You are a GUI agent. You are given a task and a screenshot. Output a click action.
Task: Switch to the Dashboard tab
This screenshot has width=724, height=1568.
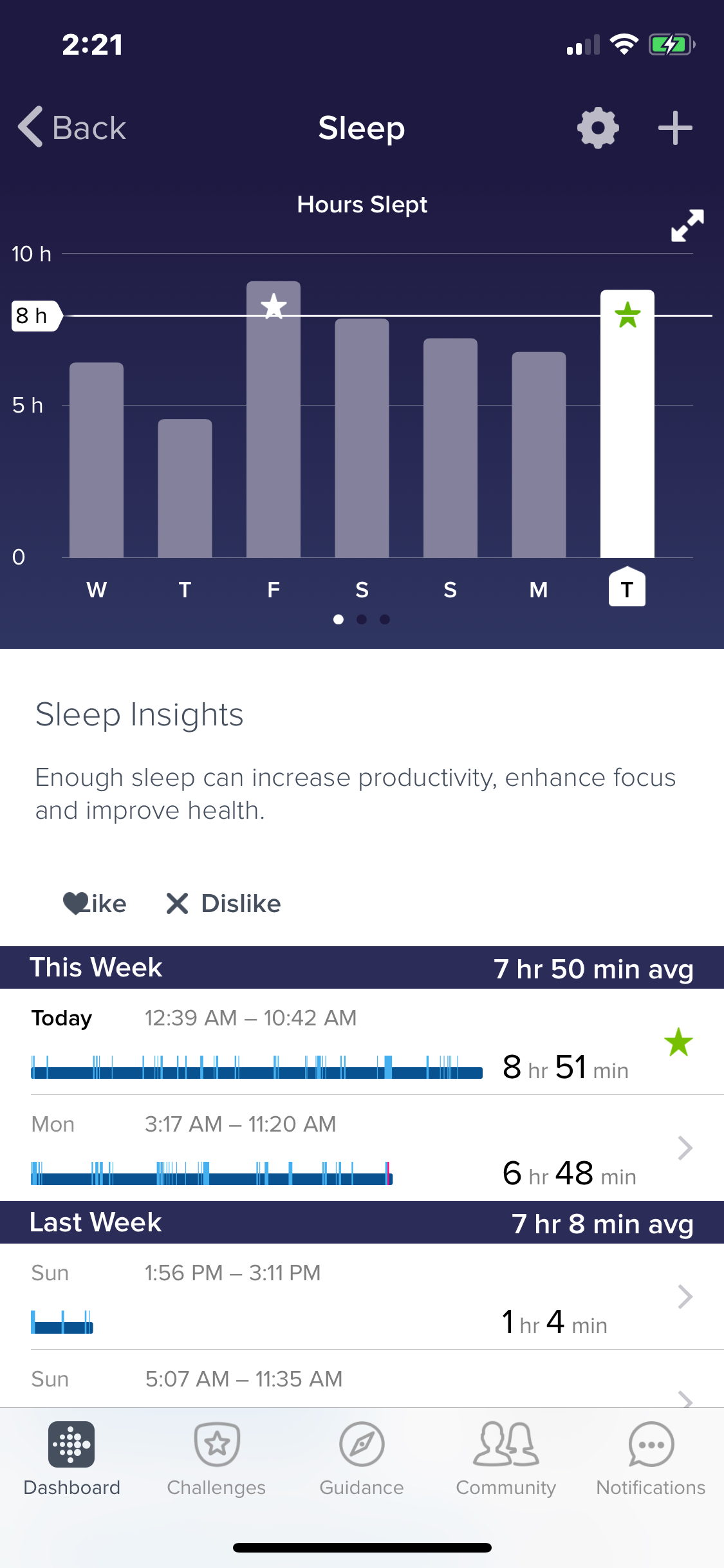pos(71,1459)
